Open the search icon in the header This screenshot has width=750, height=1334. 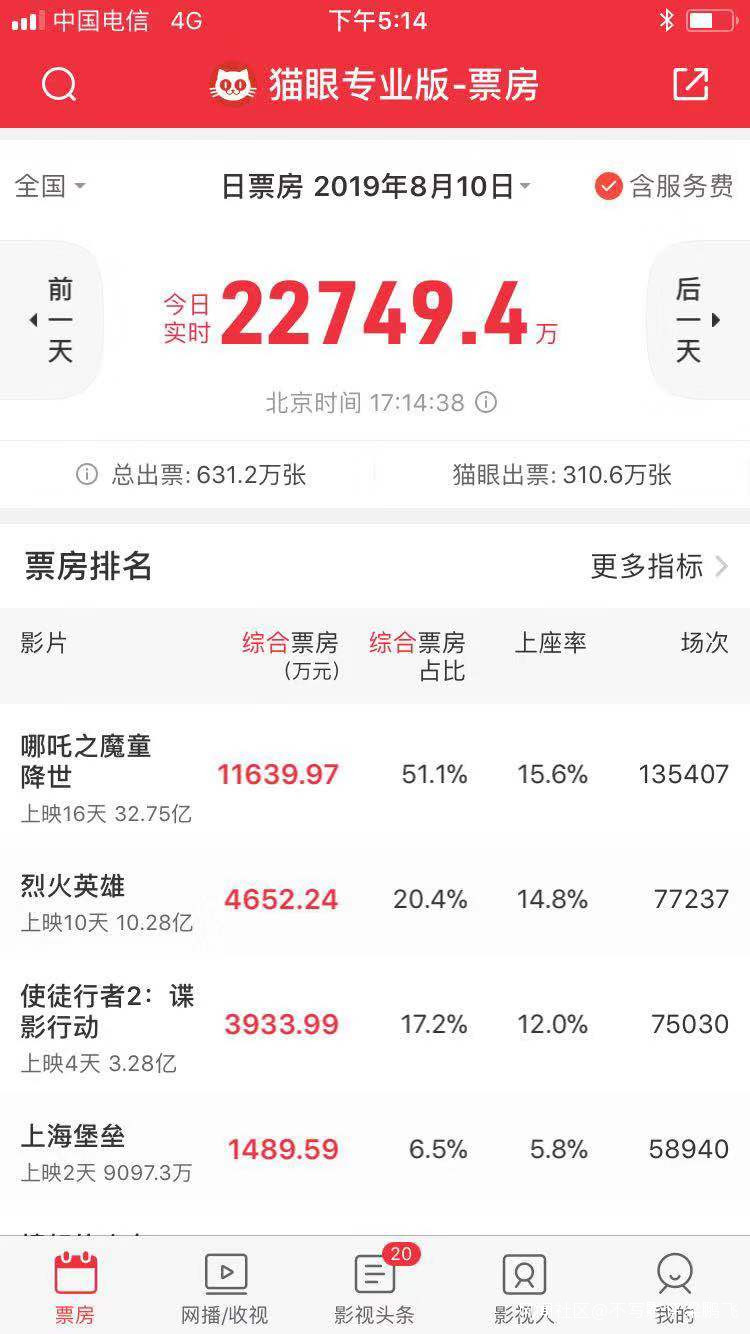coord(59,85)
